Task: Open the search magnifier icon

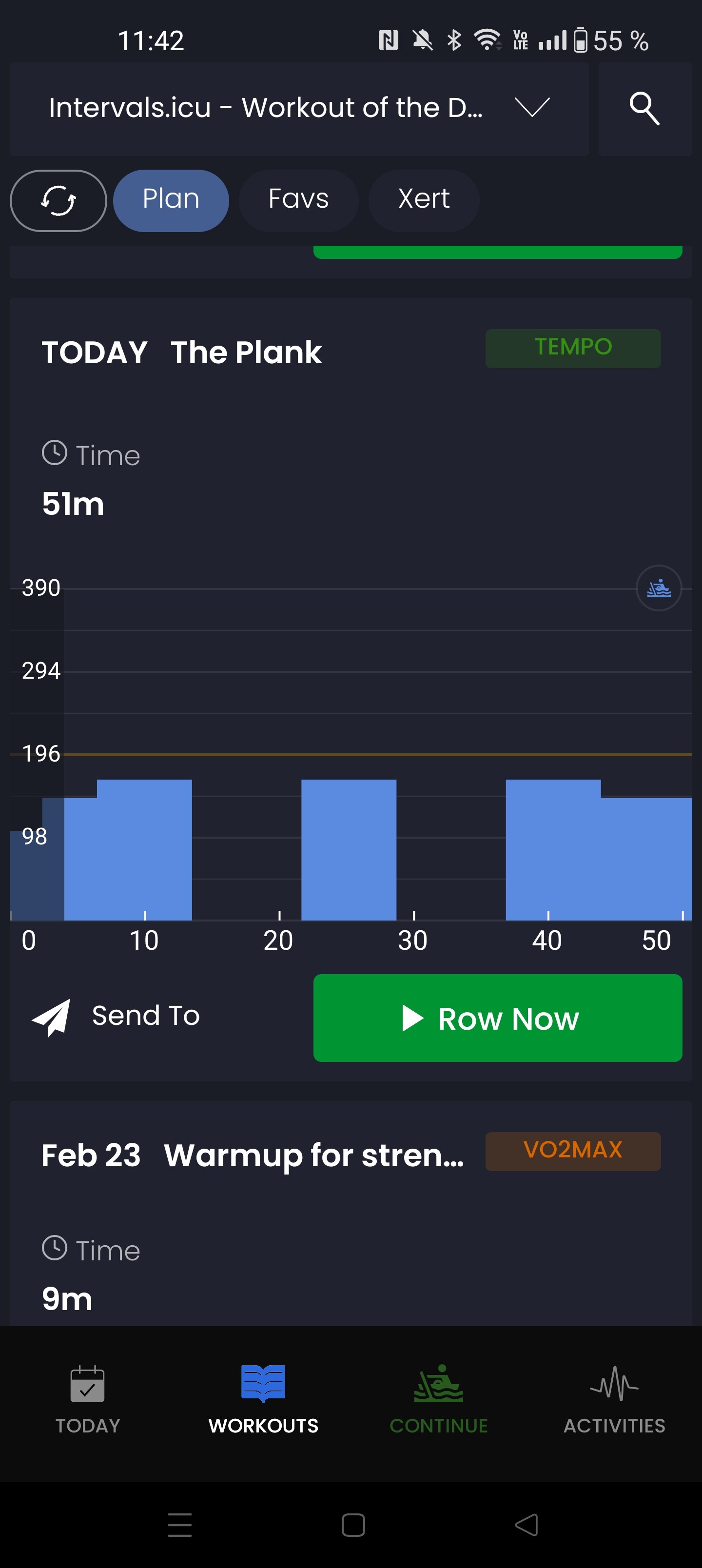Action: [644, 108]
